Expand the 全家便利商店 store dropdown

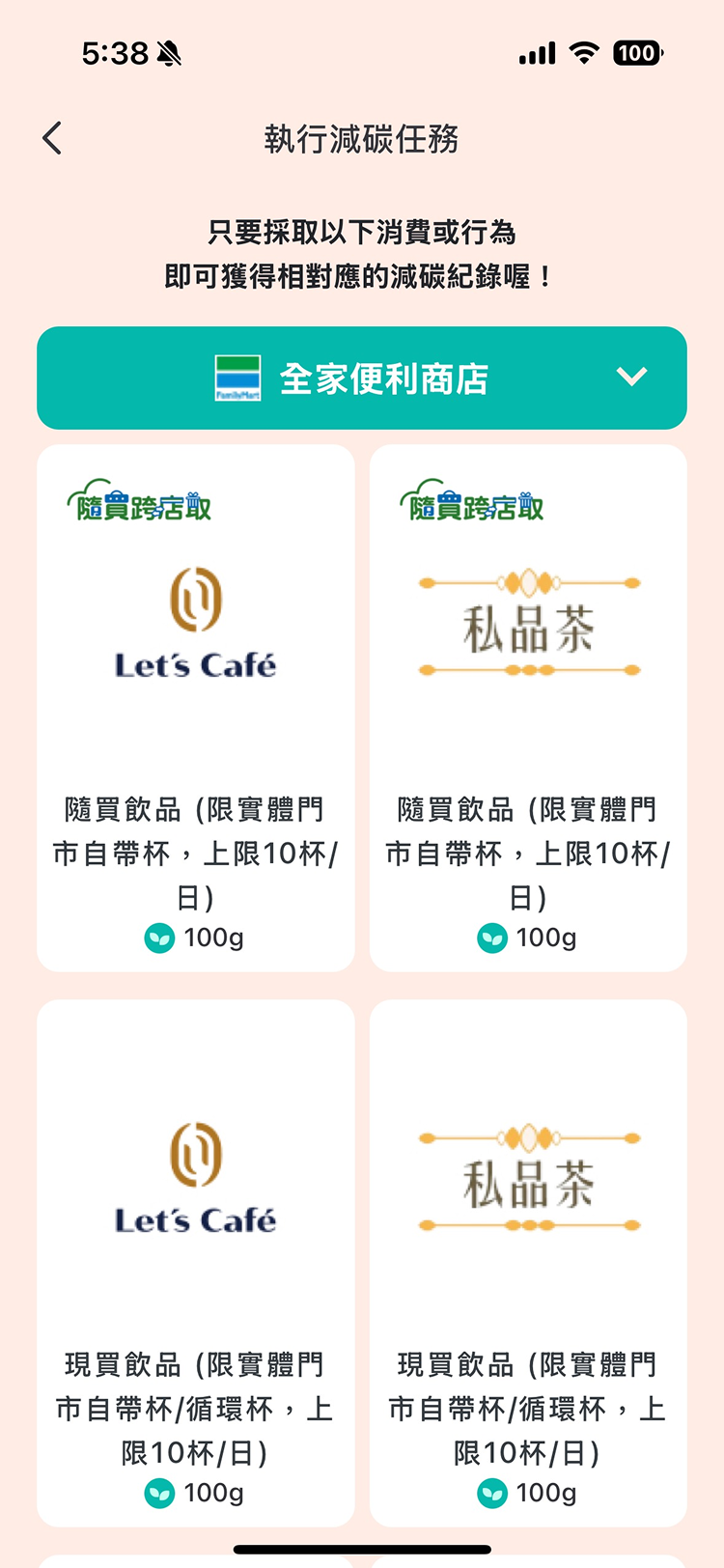(x=362, y=378)
